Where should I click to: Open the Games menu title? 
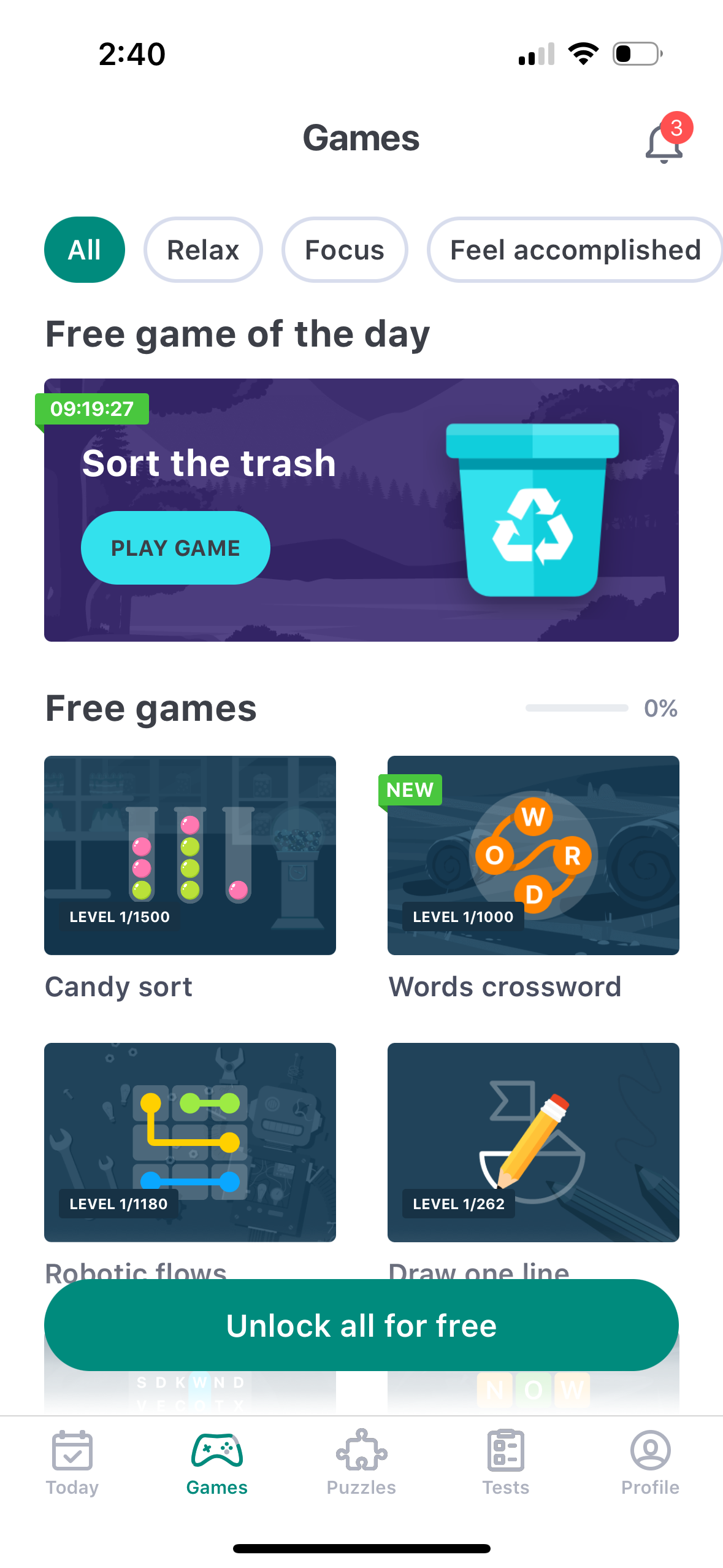361,139
